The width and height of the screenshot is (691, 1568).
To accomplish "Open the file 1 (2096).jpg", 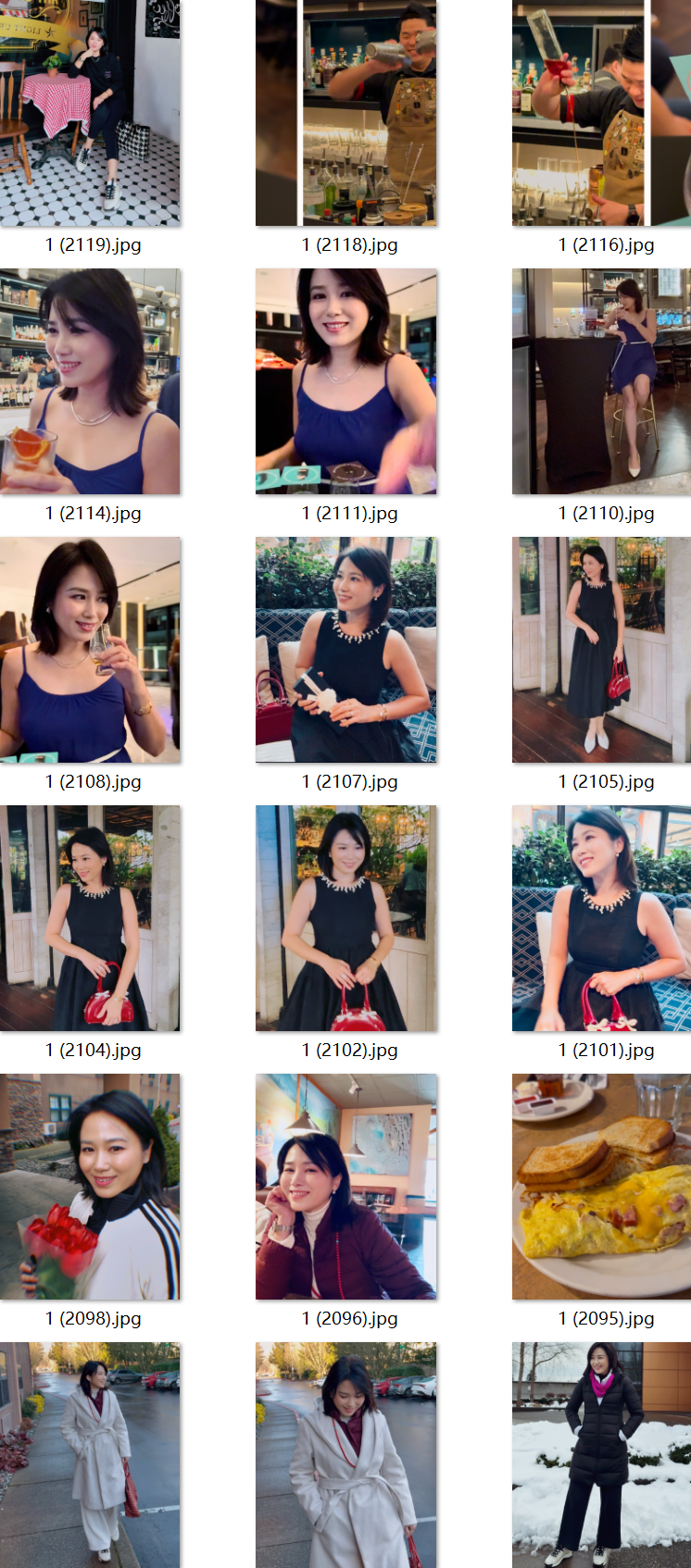I will (346, 1187).
